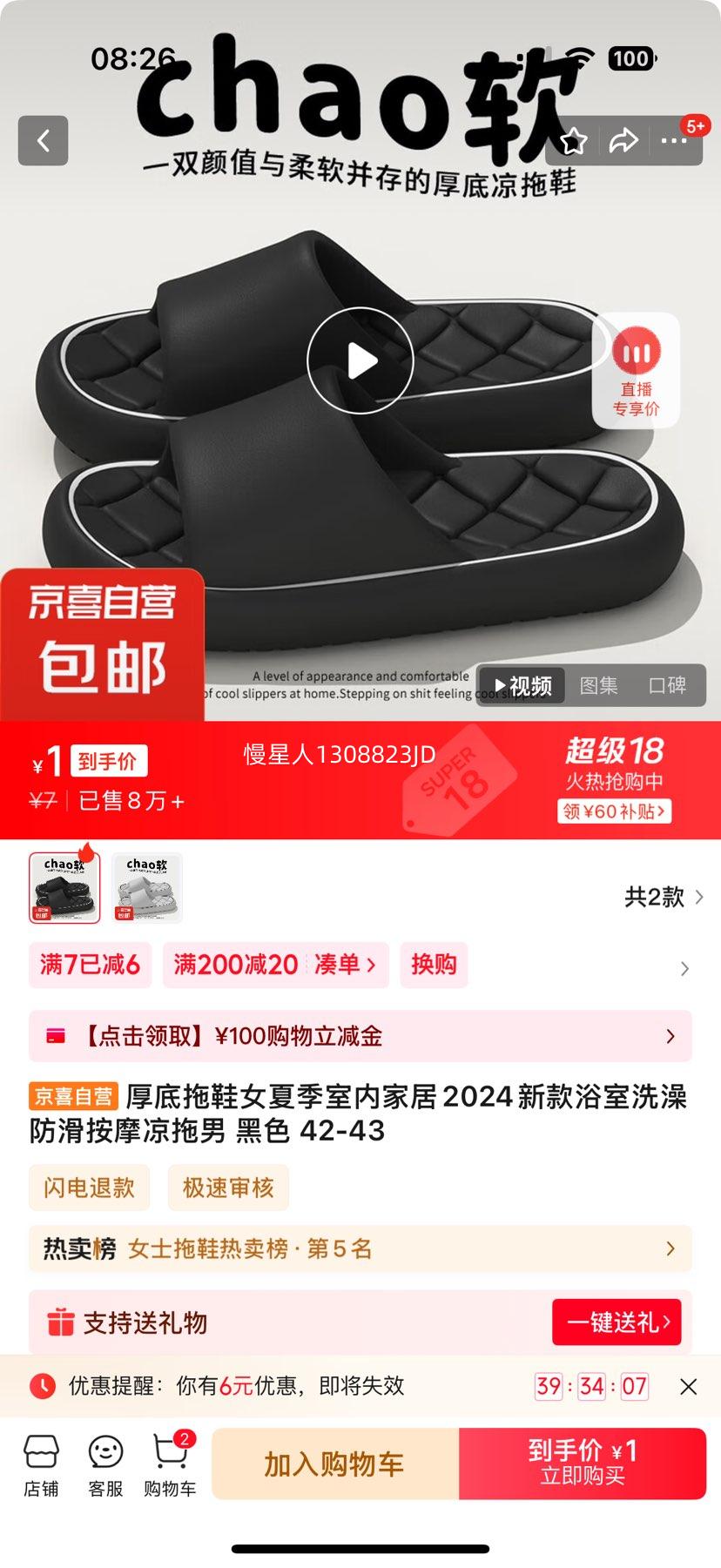Share this slipper listing
The width and height of the screenshot is (721, 1568).
623,141
